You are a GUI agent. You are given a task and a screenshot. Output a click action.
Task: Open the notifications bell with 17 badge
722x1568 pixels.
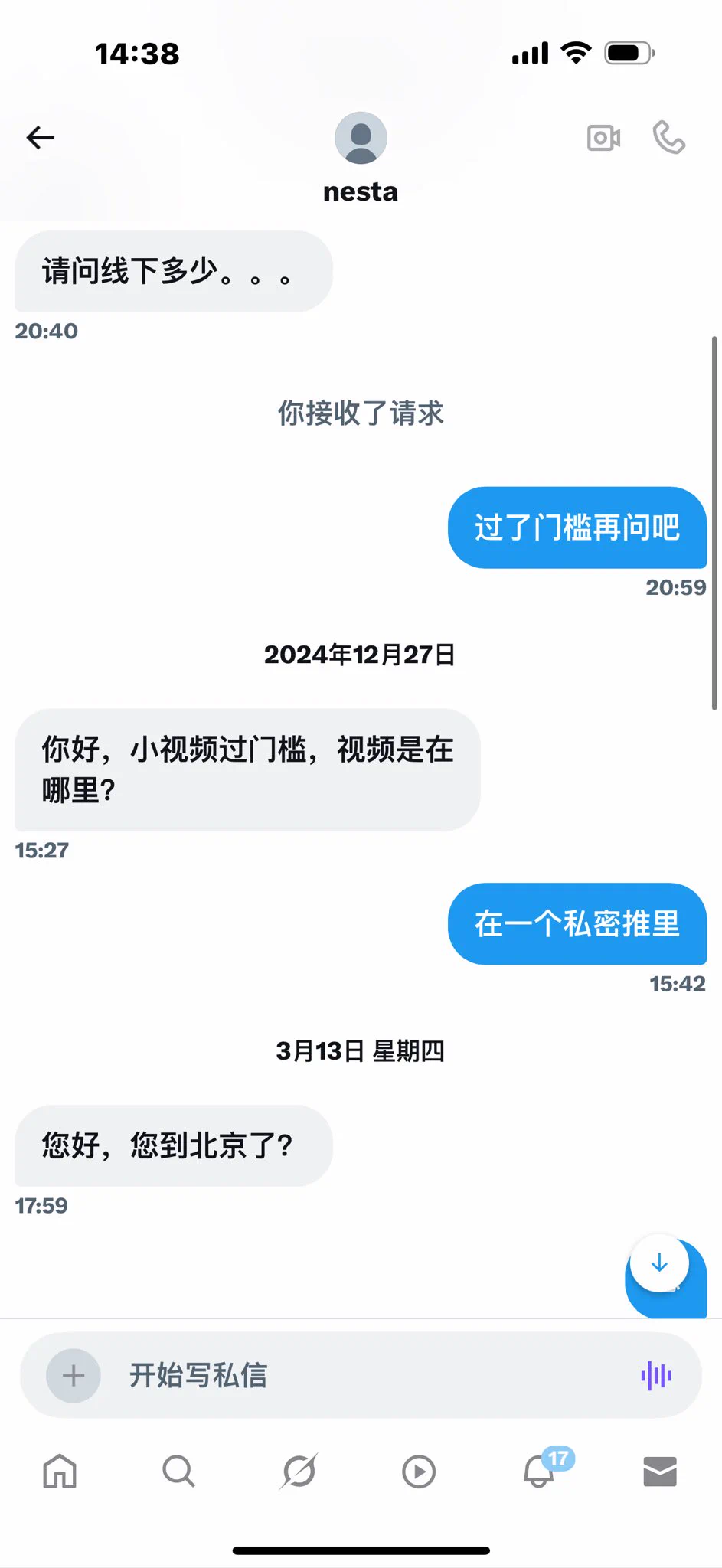(540, 1471)
